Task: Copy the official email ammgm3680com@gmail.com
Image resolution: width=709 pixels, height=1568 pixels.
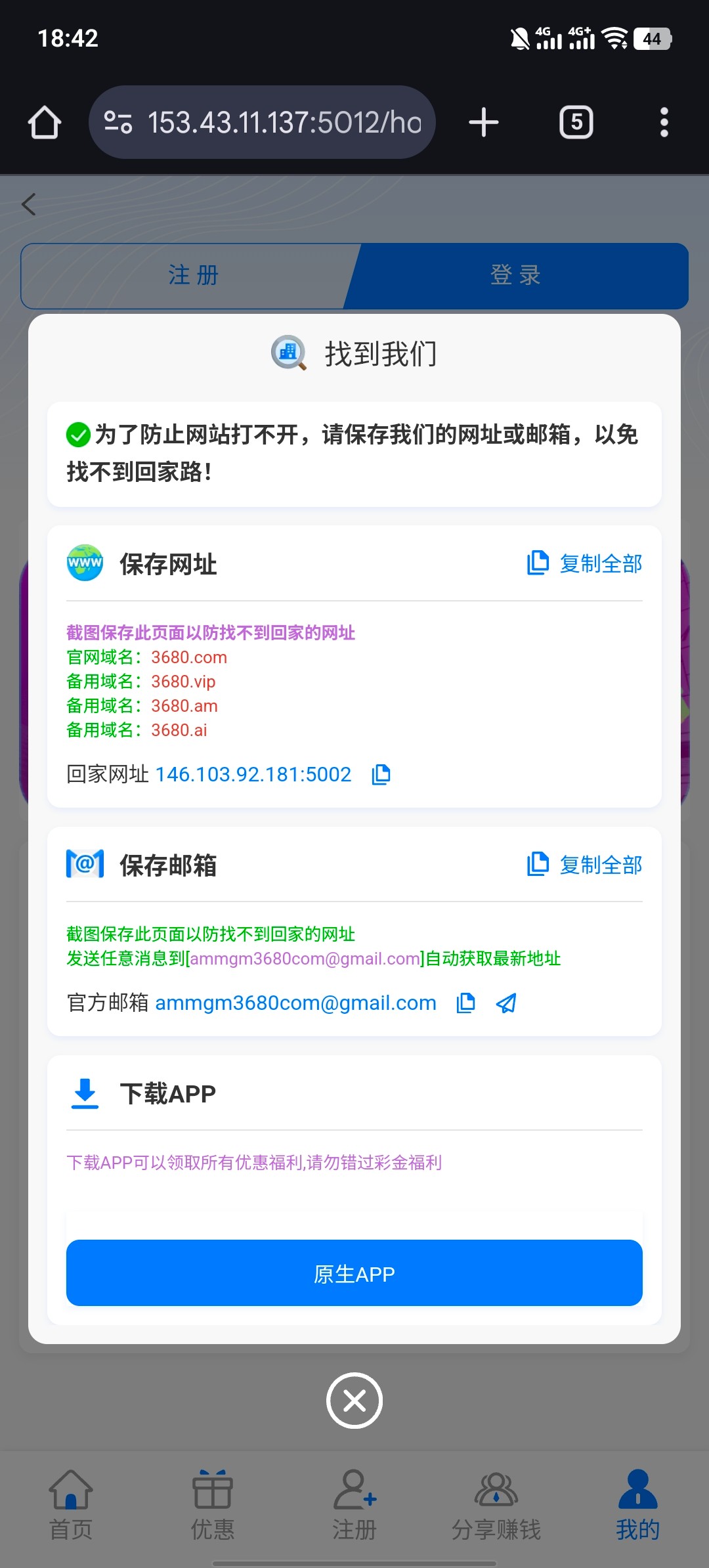Action: [x=465, y=1003]
